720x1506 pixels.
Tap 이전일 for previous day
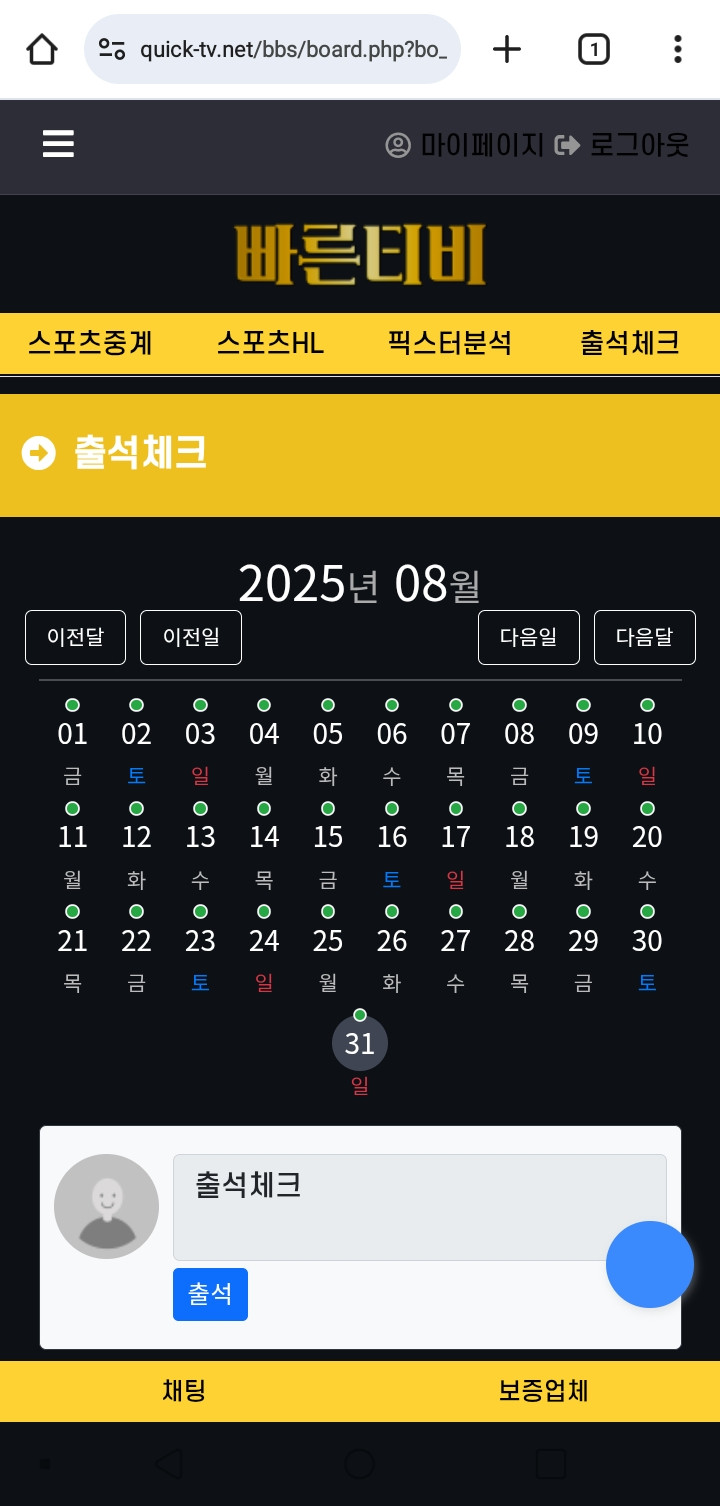[191, 637]
